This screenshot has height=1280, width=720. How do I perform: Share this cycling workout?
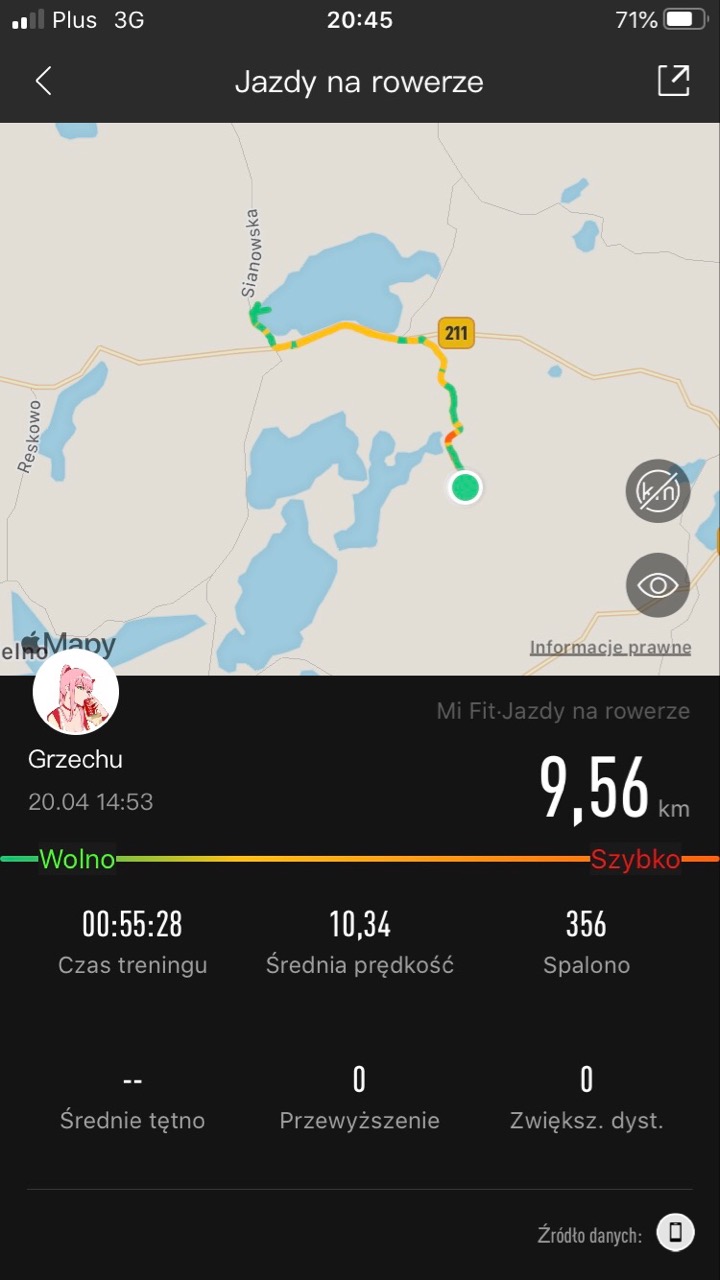click(x=674, y=81)
